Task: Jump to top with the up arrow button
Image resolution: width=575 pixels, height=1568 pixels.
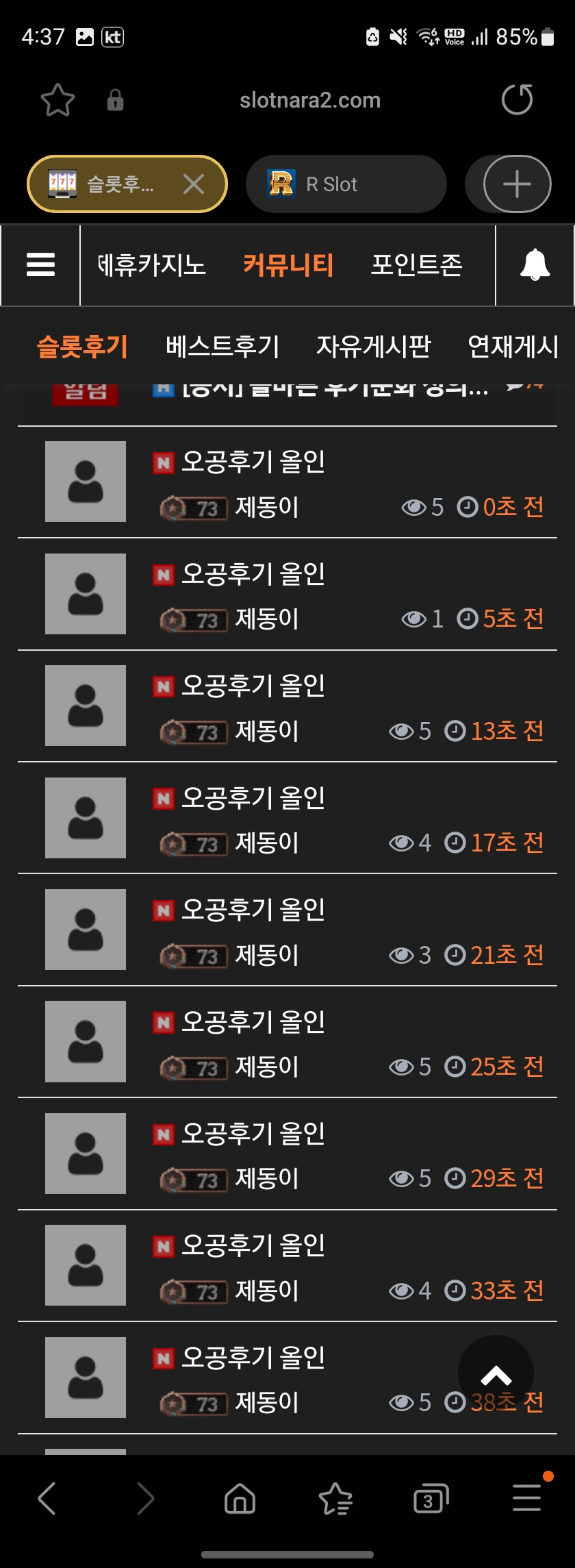Action: (x=496, y=1373)
